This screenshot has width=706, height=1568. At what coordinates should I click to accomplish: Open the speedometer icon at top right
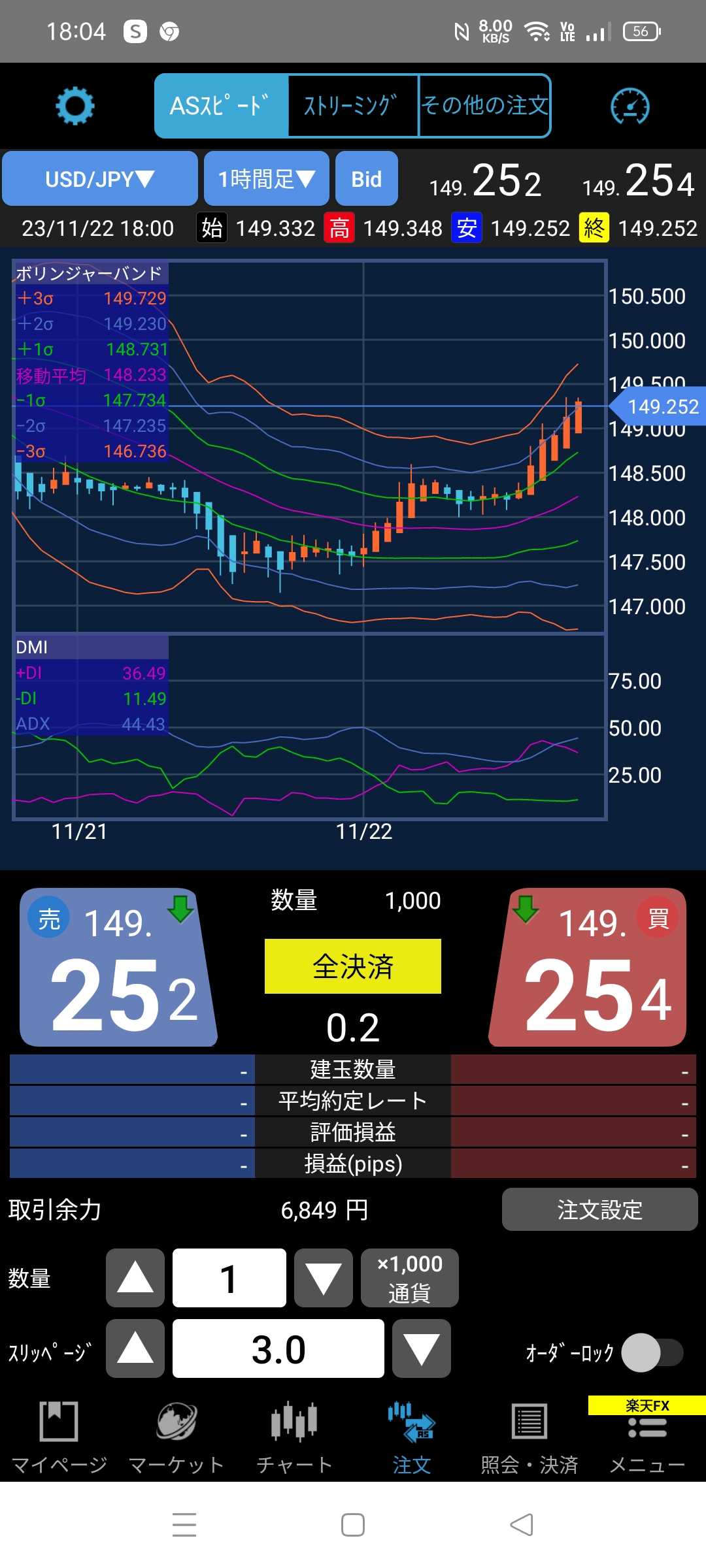630,106
